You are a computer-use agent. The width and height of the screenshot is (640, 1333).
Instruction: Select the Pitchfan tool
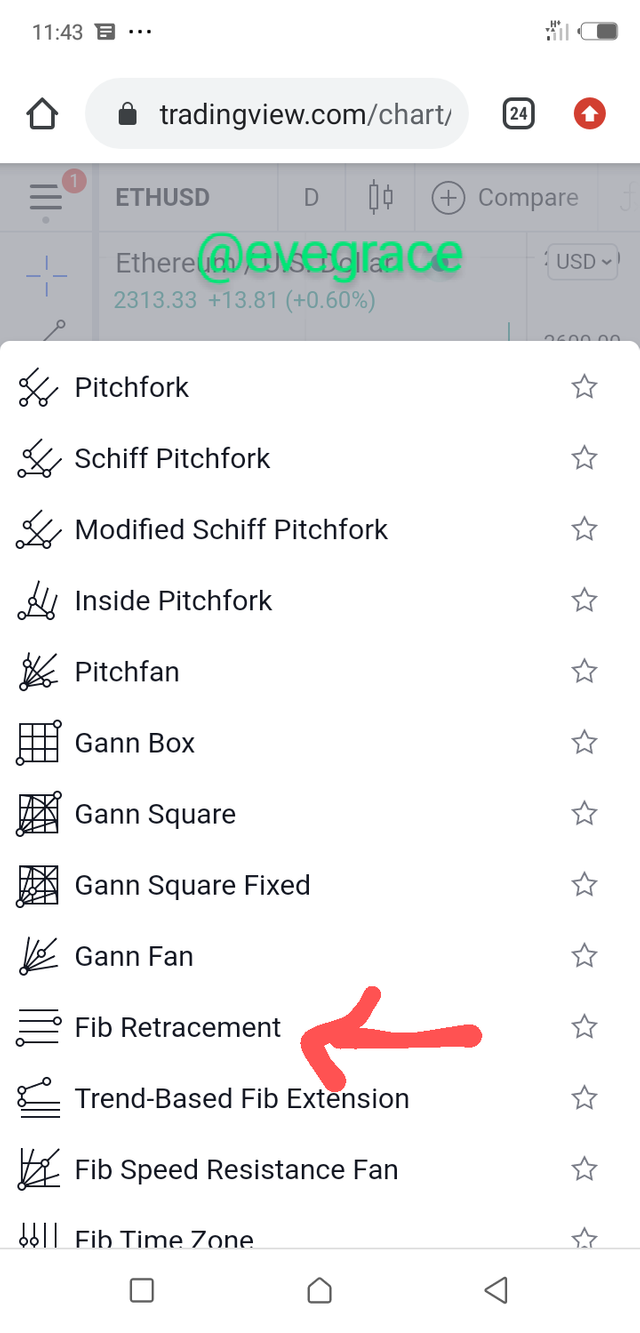coord(320,671)
